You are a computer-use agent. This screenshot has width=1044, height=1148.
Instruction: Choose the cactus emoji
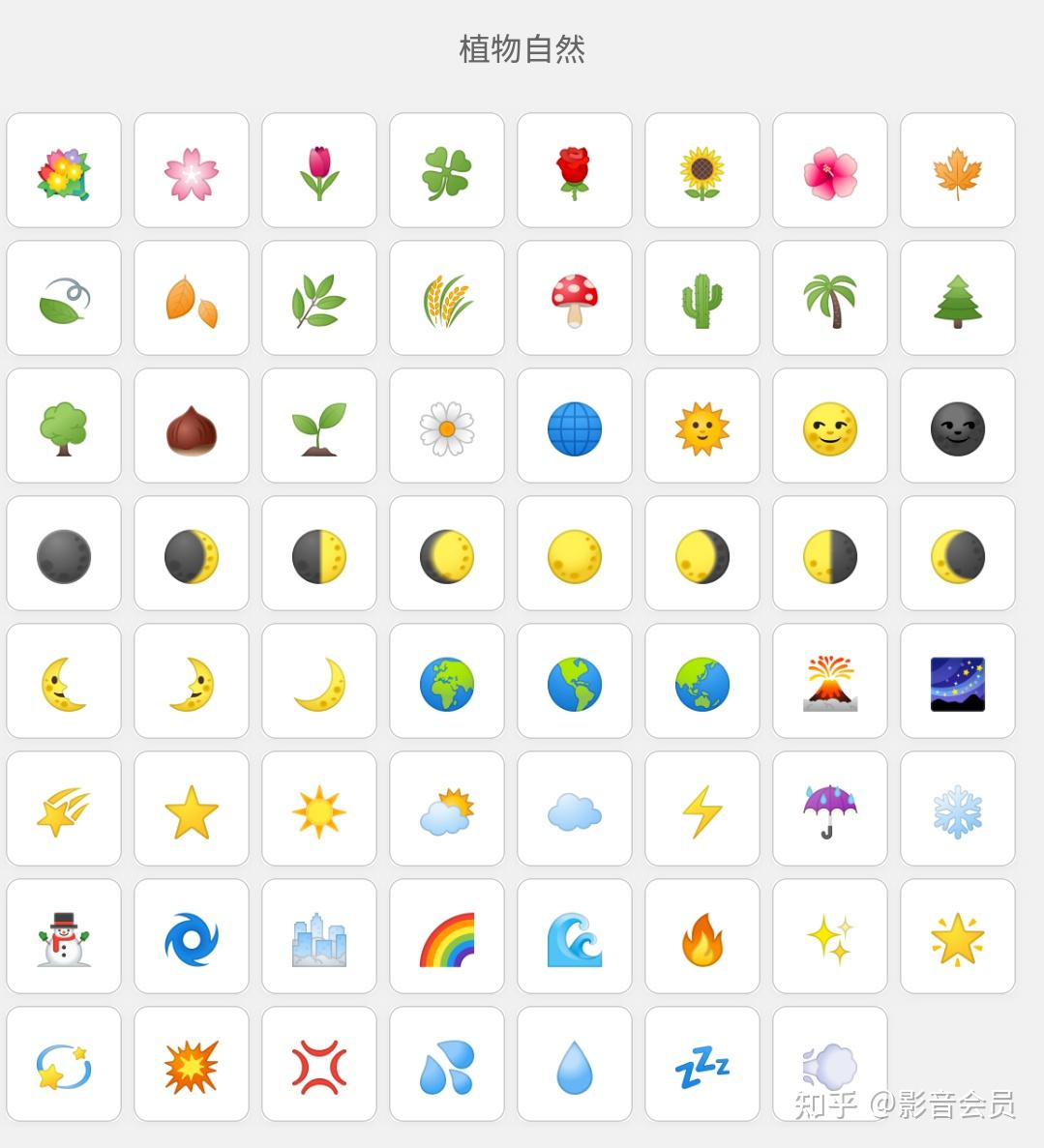(x=702, y=299)
